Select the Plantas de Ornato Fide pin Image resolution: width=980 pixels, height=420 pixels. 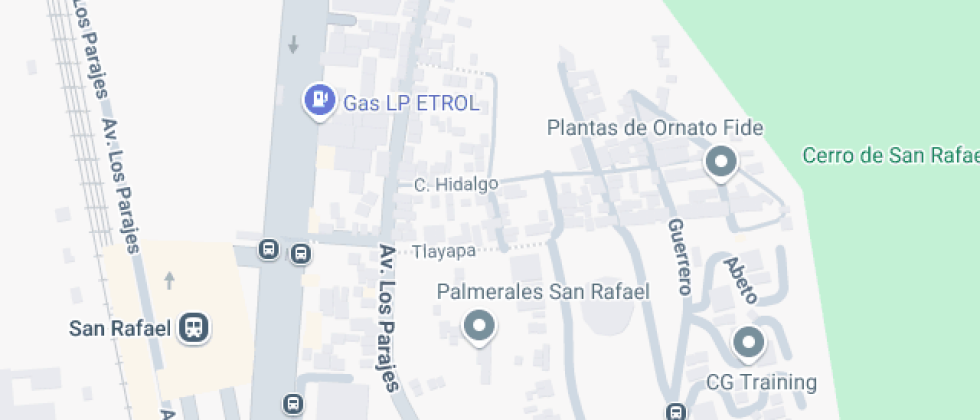point(720,161)
